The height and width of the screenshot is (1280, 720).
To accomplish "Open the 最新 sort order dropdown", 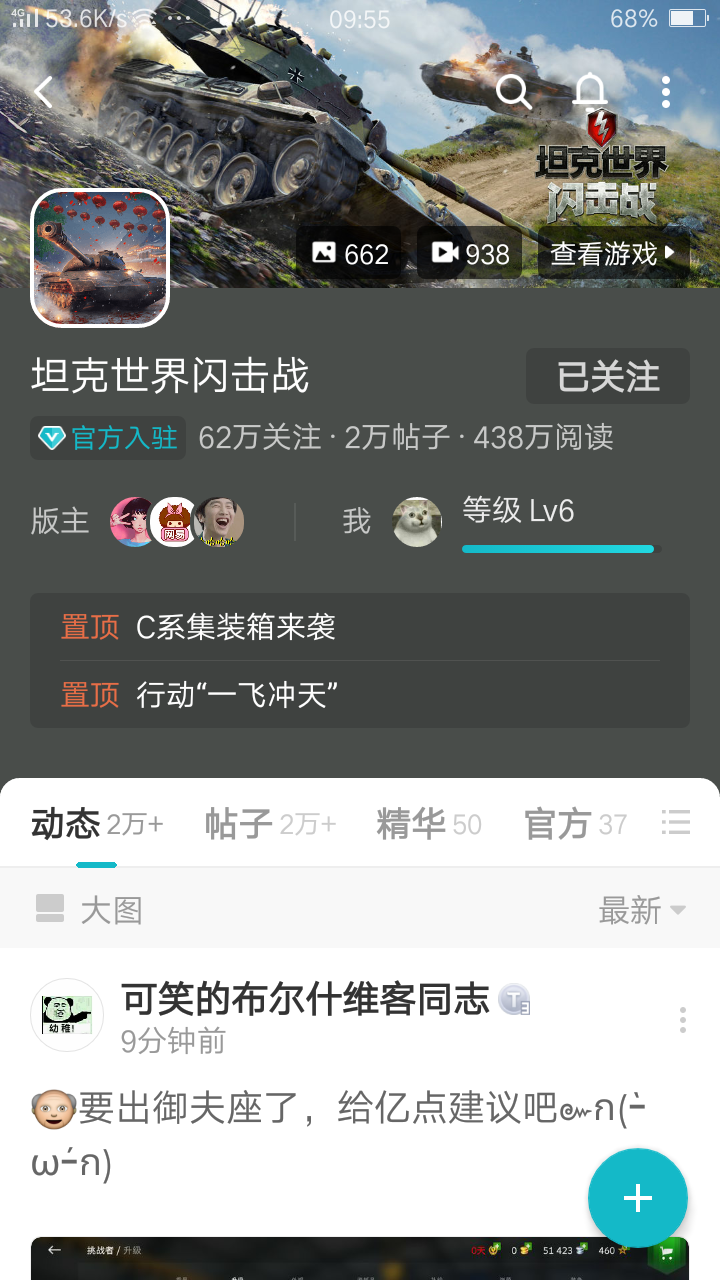I will tap(641, 908).
